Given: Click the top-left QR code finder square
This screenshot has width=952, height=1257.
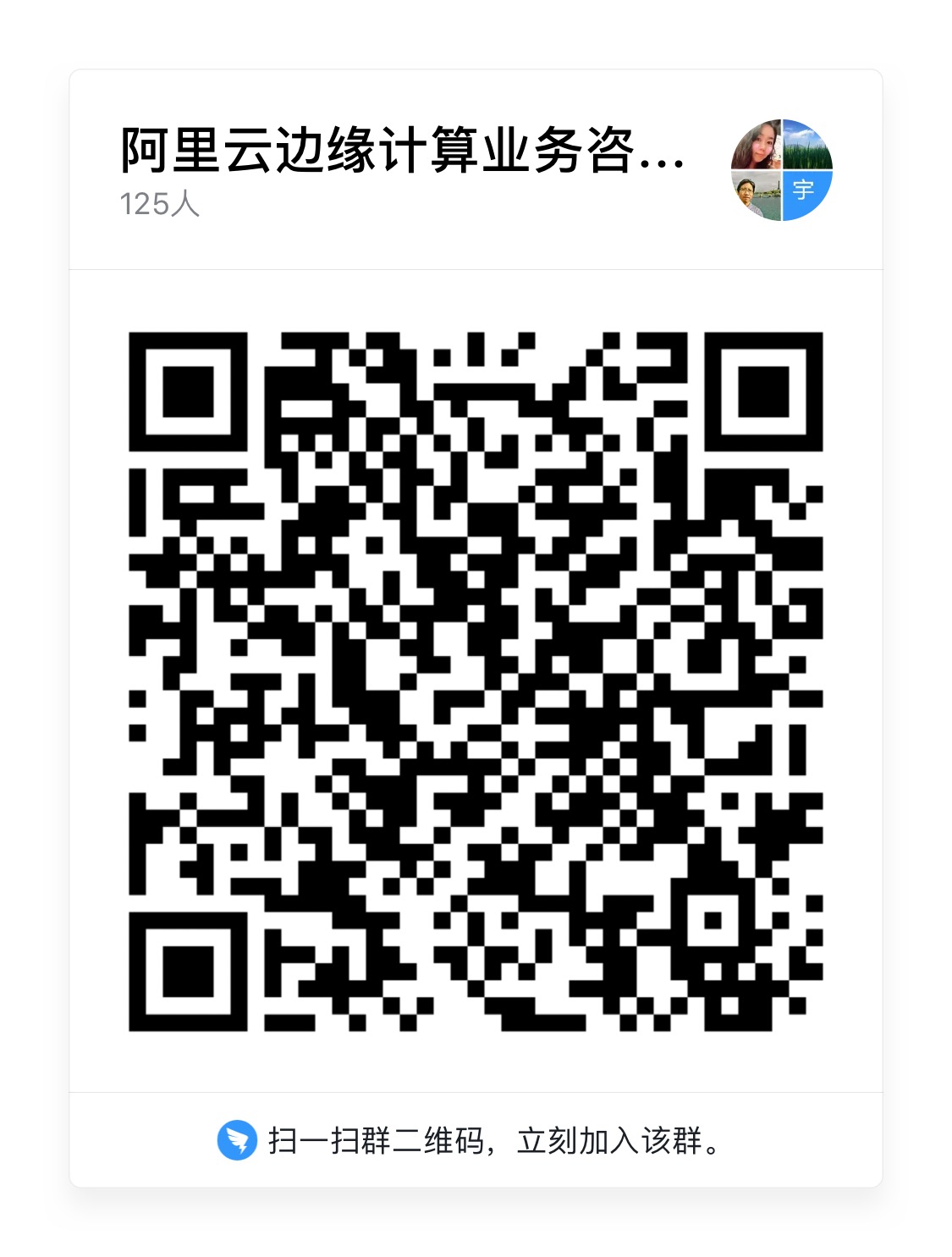Looking at the screenshot, I should click(188, 389).
